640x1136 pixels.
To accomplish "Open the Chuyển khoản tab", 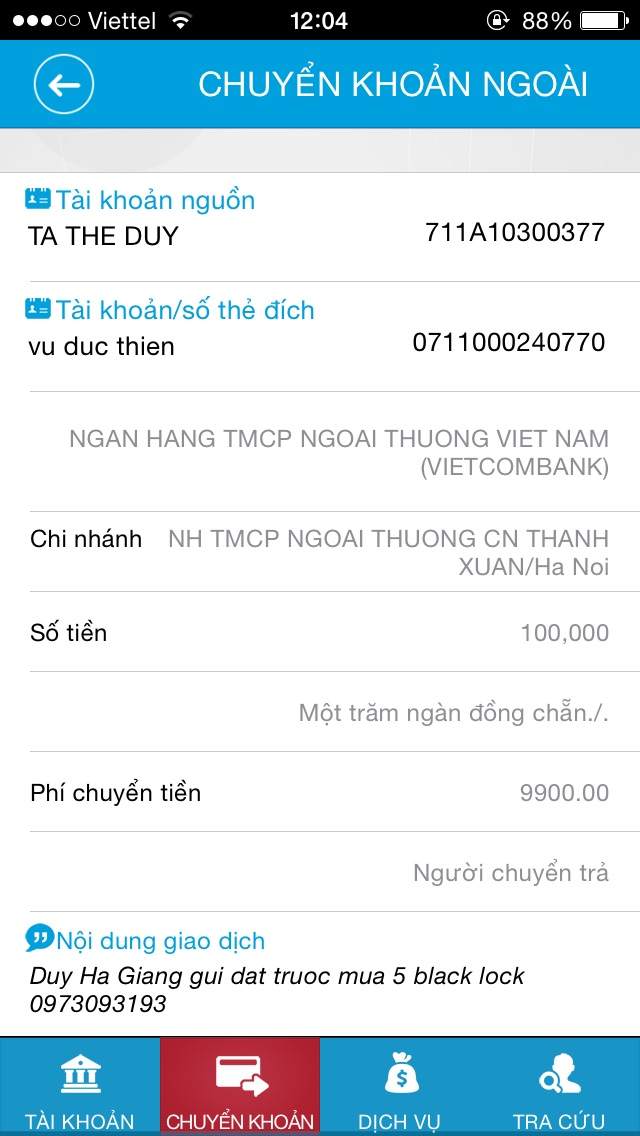I will (x=240, y=1088).
